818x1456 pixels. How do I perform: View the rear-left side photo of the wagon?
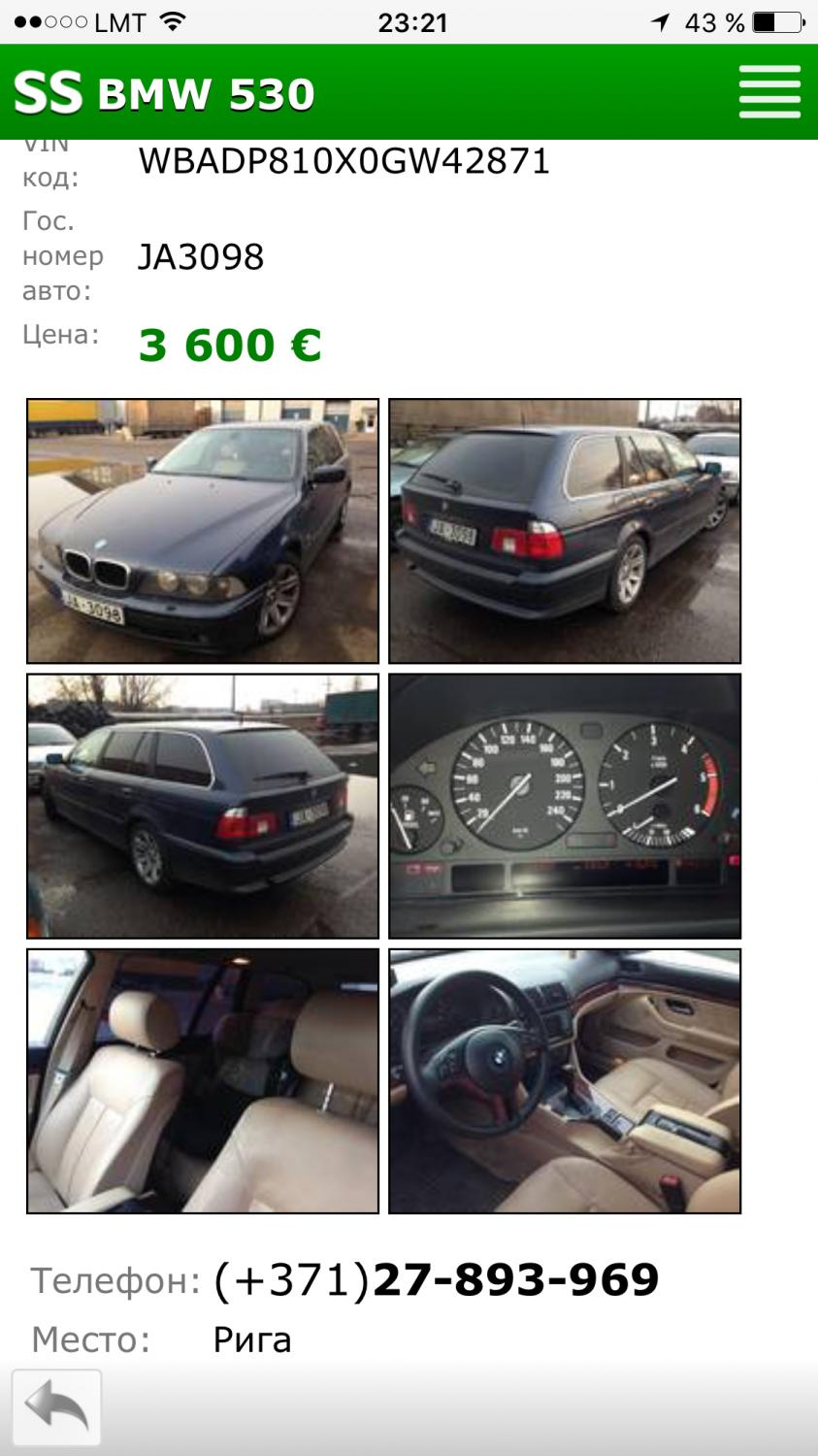pyautogui.click(x=203, y=807)
